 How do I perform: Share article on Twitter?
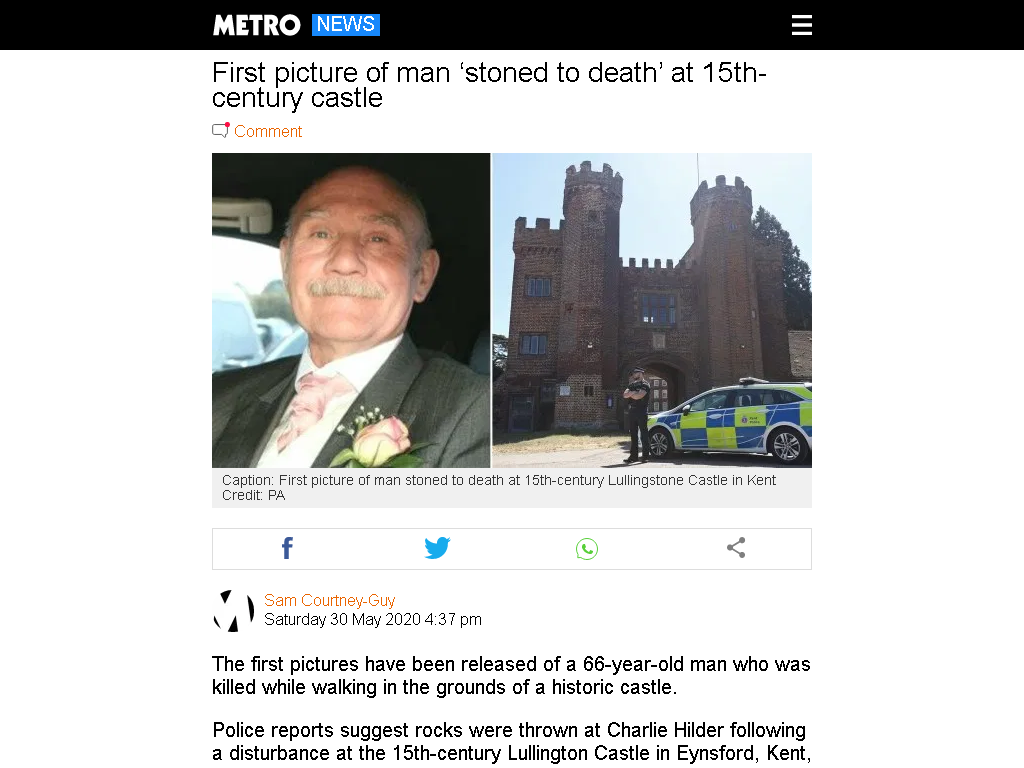click(437, 548)
